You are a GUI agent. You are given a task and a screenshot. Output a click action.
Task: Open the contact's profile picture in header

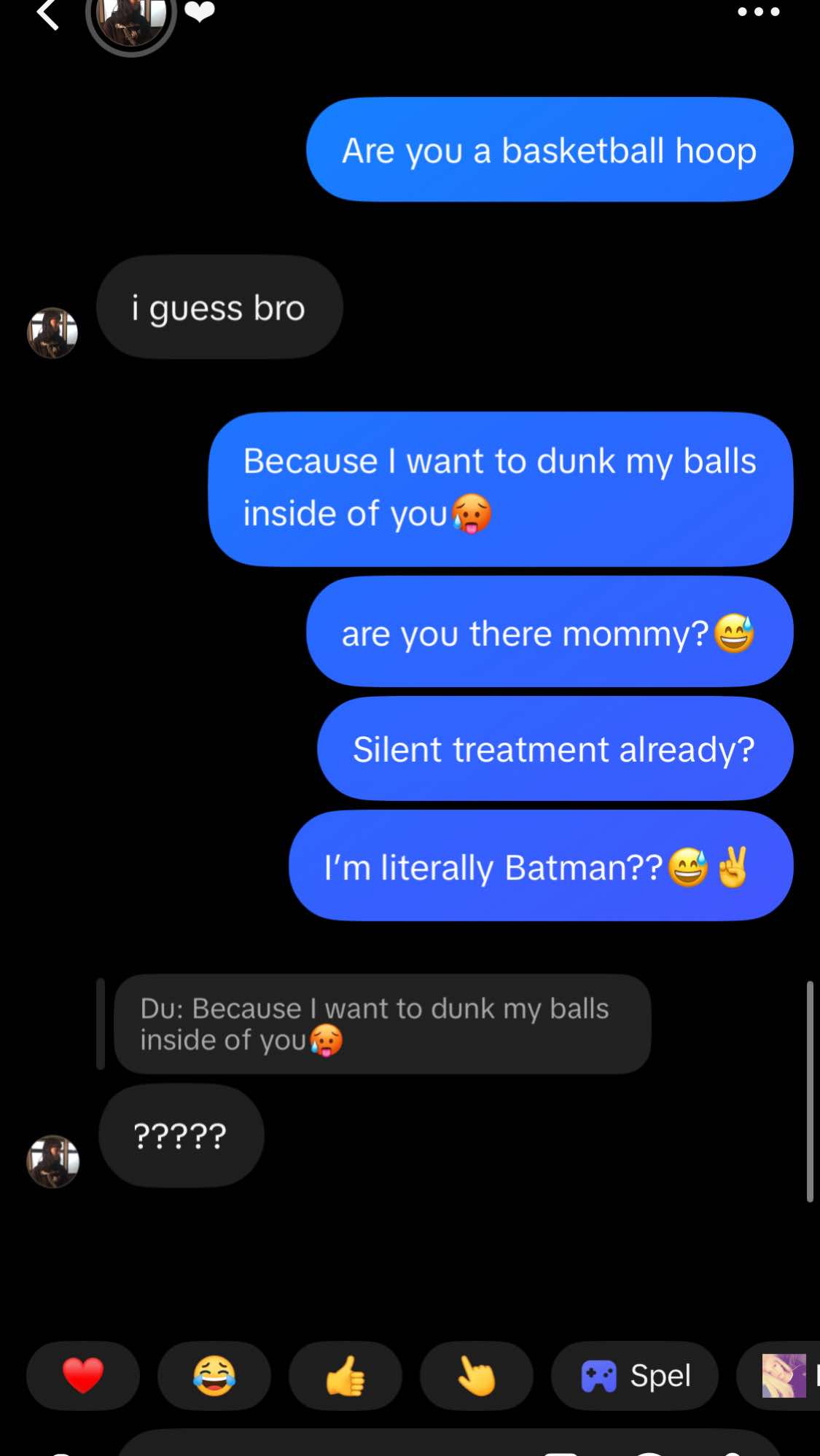[x=131, y=18]
